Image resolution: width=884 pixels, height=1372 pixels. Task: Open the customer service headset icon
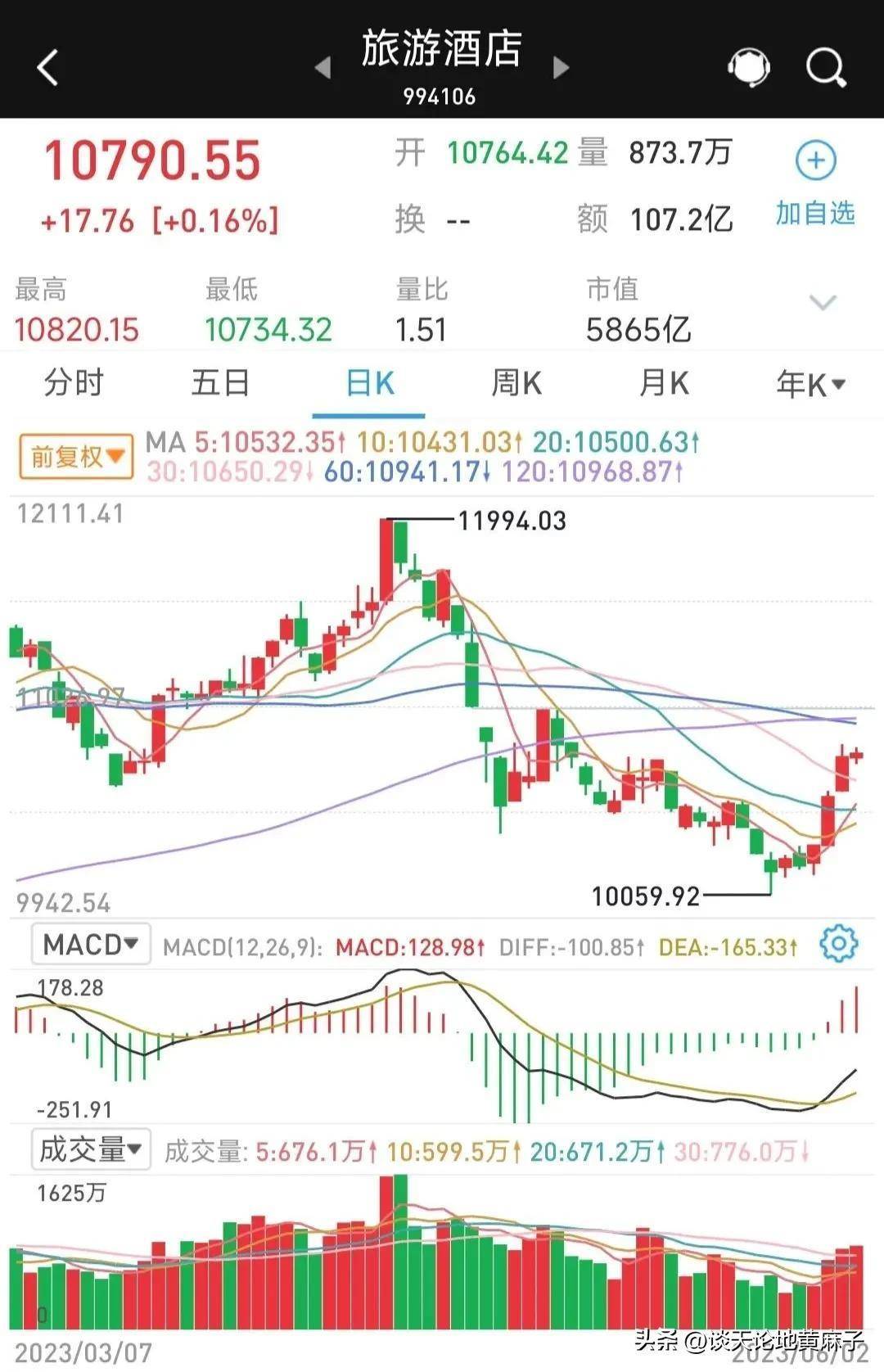pyautogui.click(x=748, y=67)
